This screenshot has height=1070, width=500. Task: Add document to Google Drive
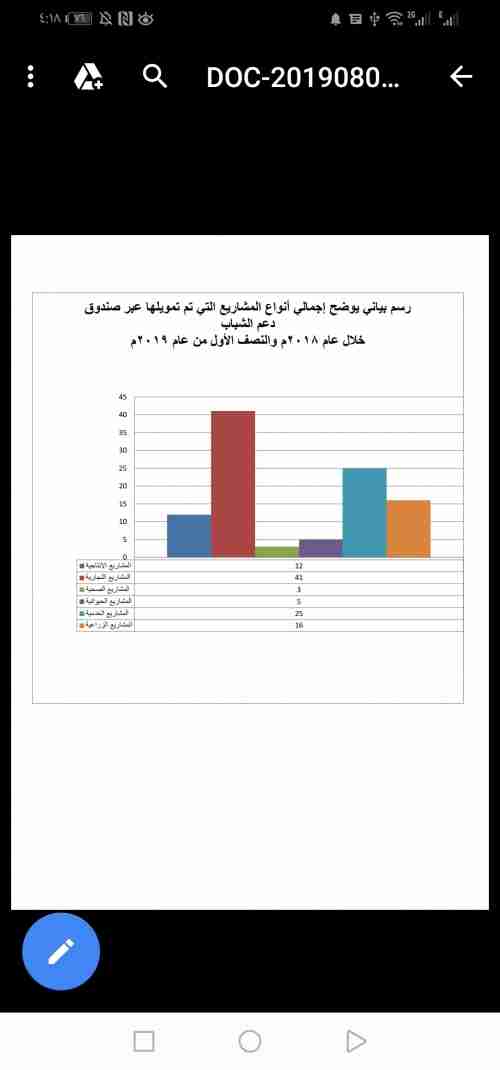[88, 77]
